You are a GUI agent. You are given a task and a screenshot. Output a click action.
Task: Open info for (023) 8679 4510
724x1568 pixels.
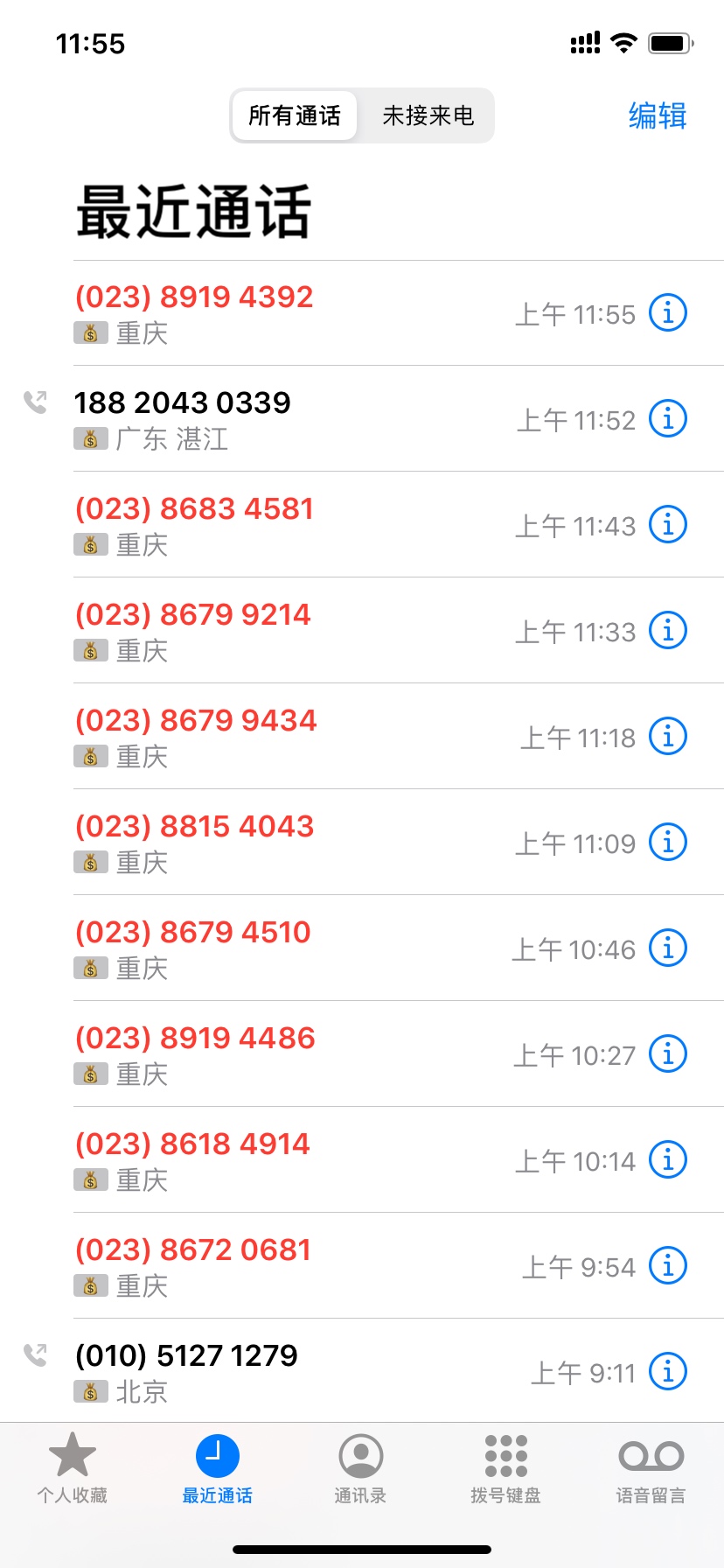(668, 948)
